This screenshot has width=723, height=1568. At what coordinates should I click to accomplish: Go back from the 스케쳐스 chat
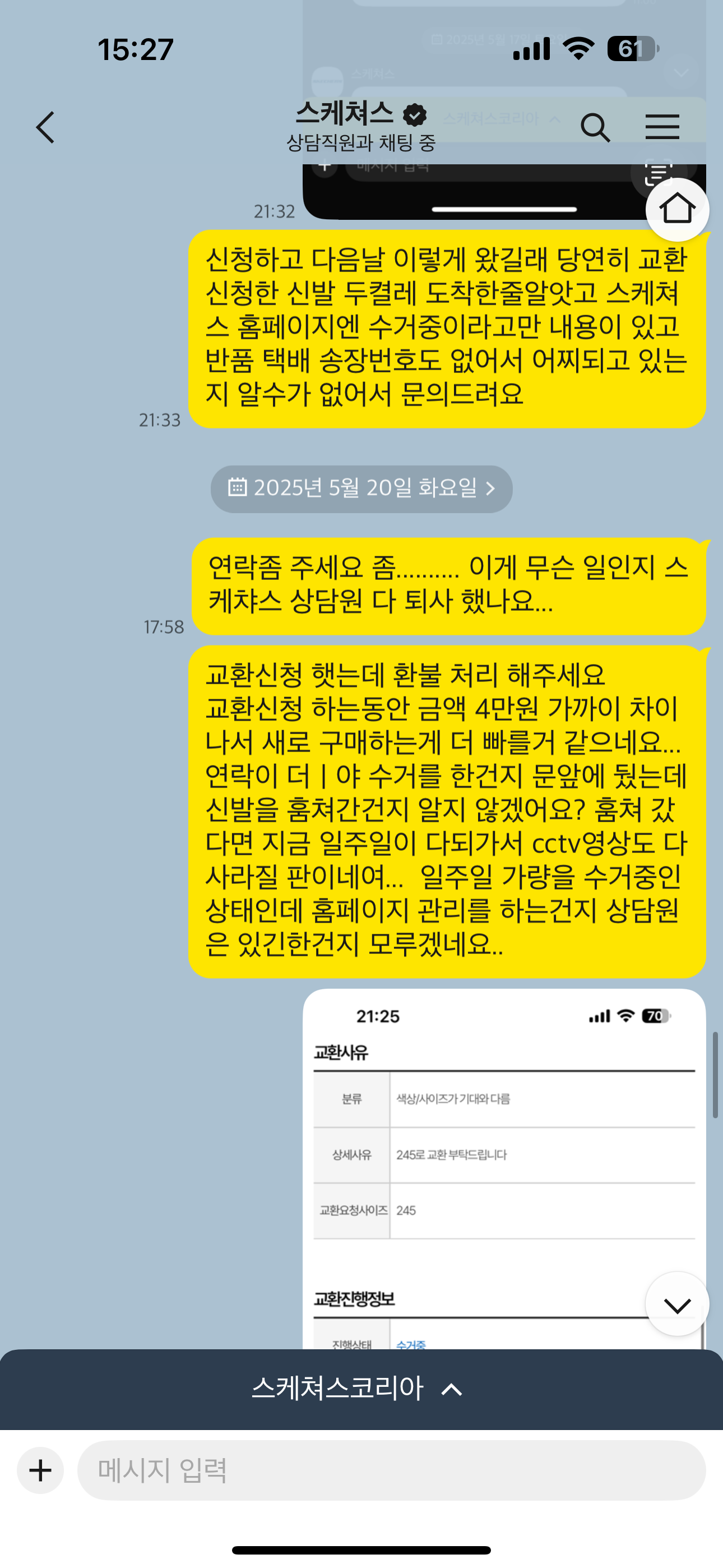[45, 127]
